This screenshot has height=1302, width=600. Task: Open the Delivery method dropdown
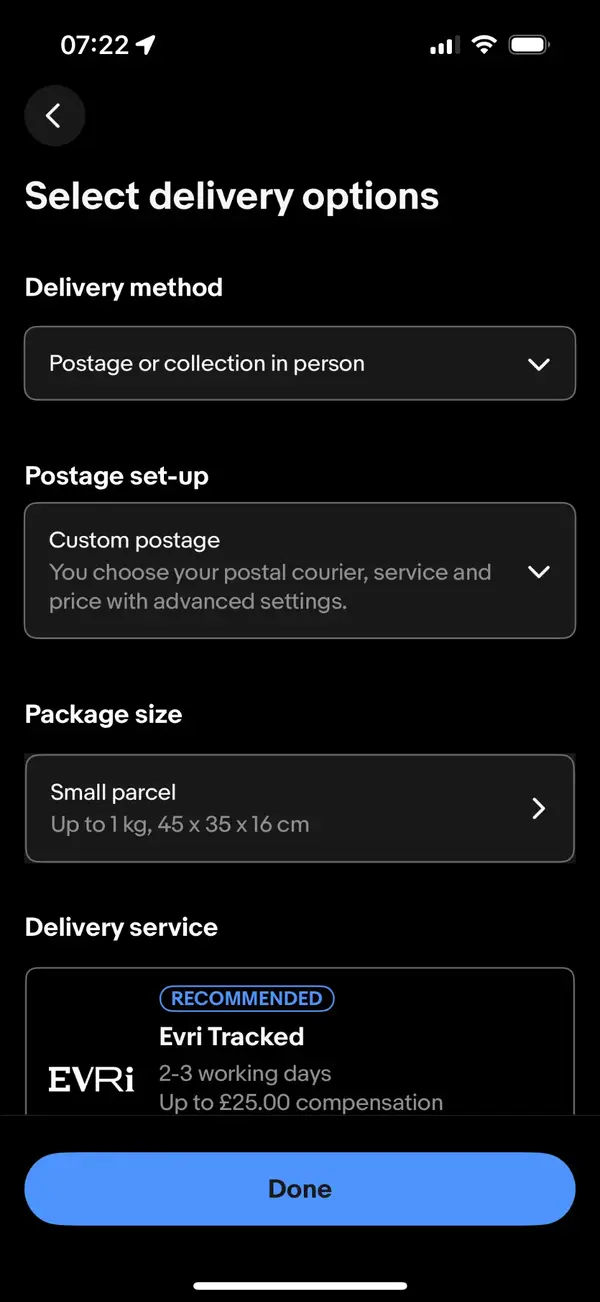(299, 364)
